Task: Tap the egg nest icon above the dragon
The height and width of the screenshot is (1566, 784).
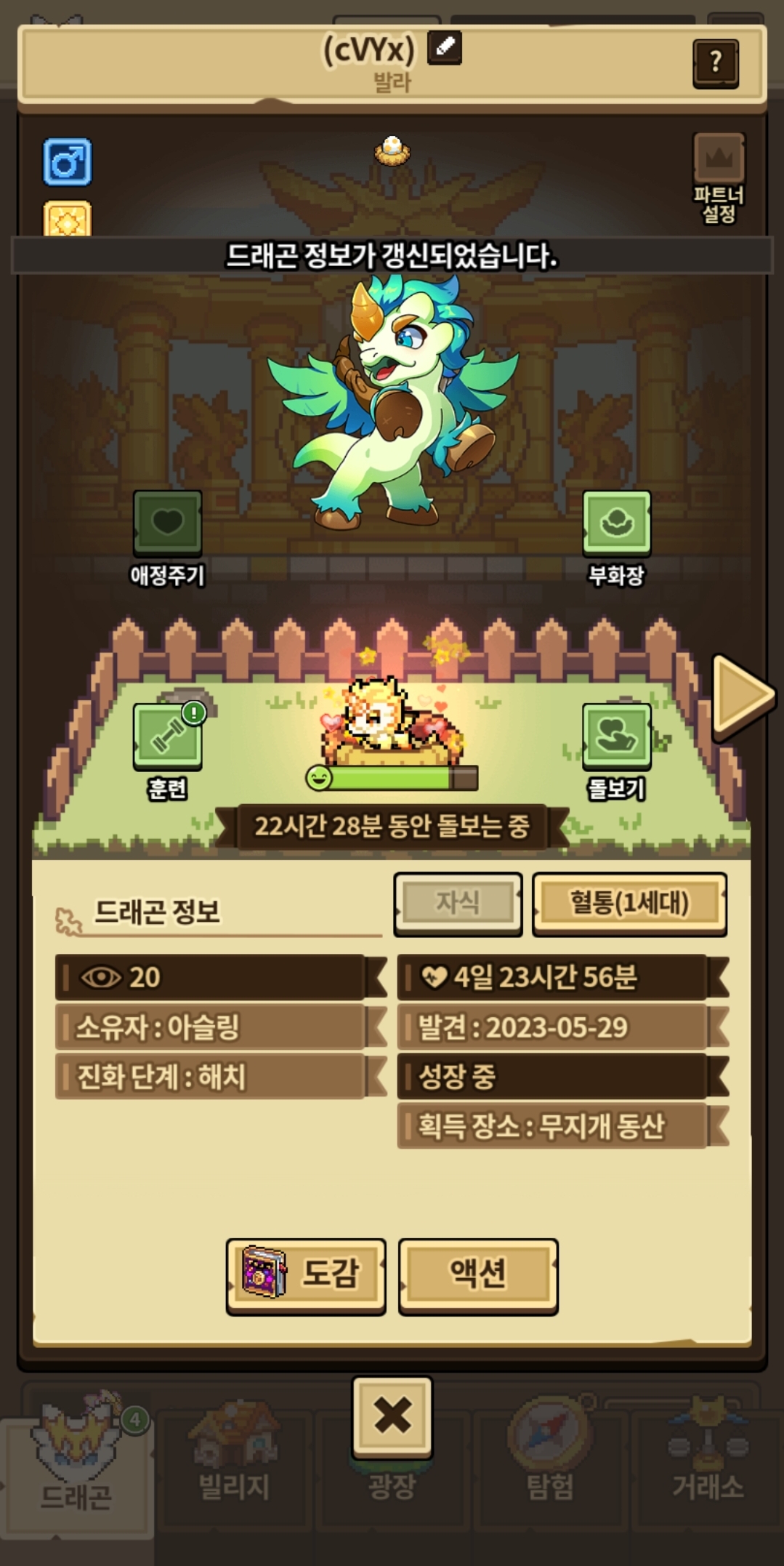Action: (392, 150)
